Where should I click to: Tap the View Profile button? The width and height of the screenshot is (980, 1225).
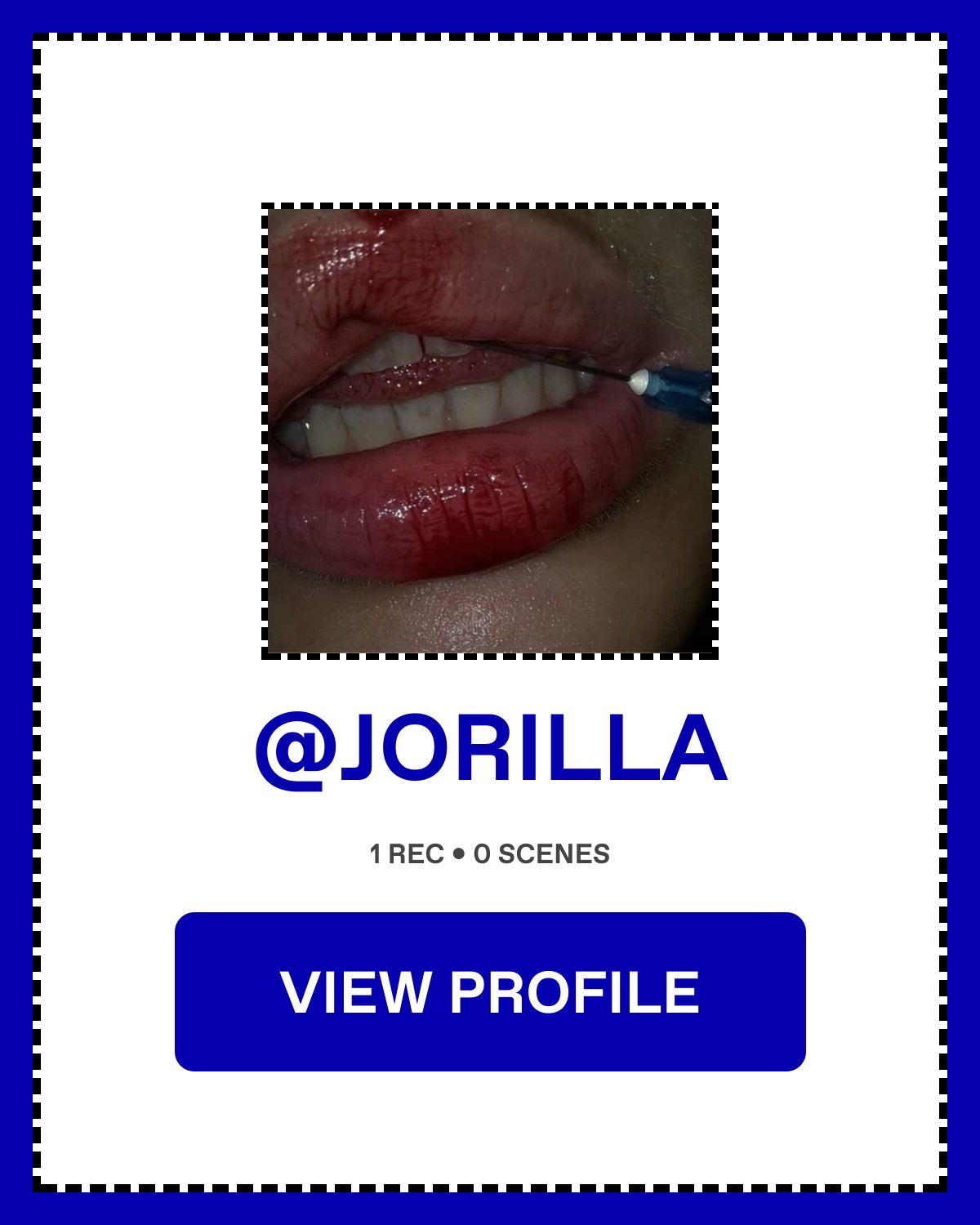click(490, 991)
